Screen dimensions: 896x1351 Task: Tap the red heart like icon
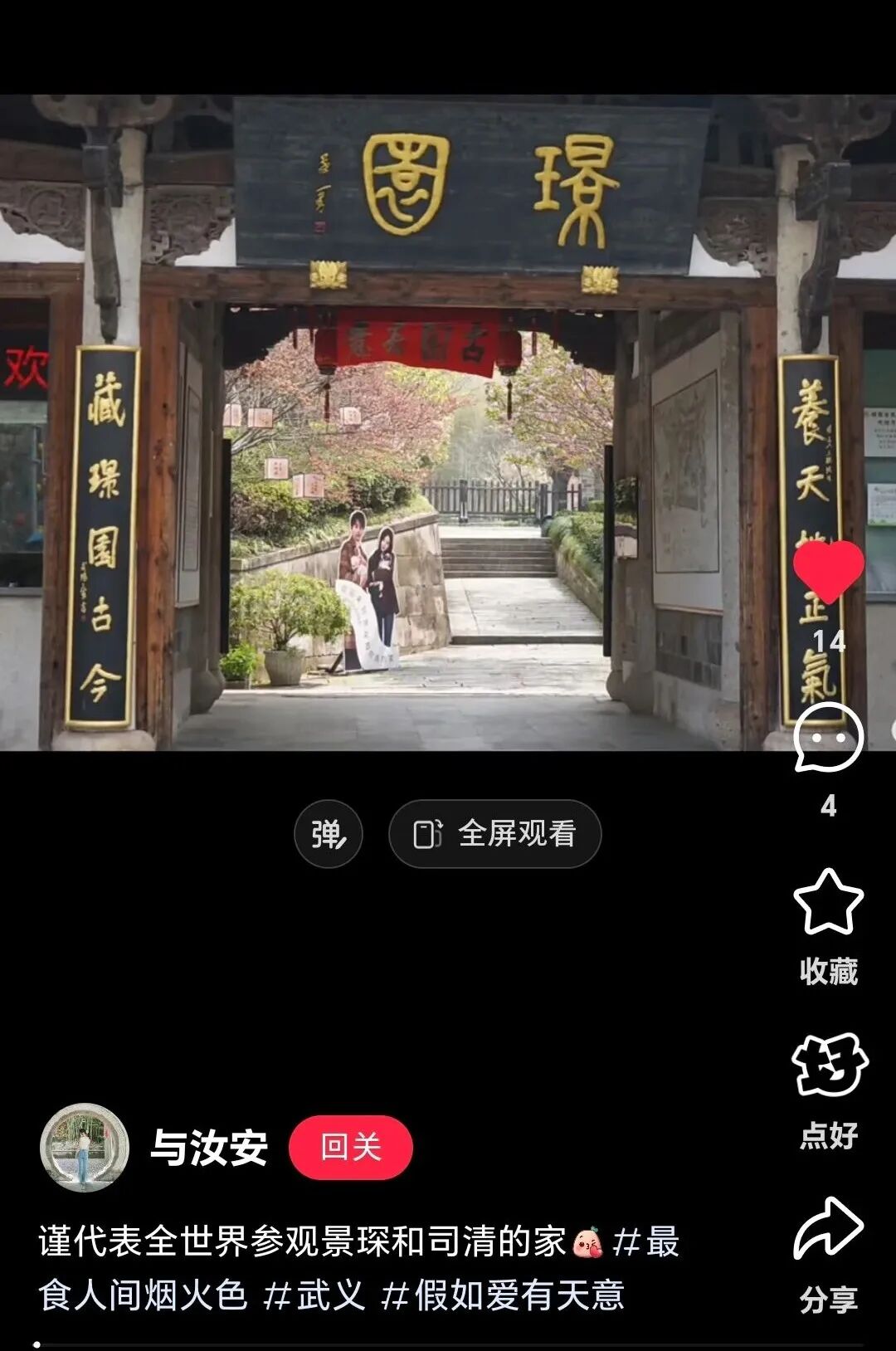click(x=828, y=569)
